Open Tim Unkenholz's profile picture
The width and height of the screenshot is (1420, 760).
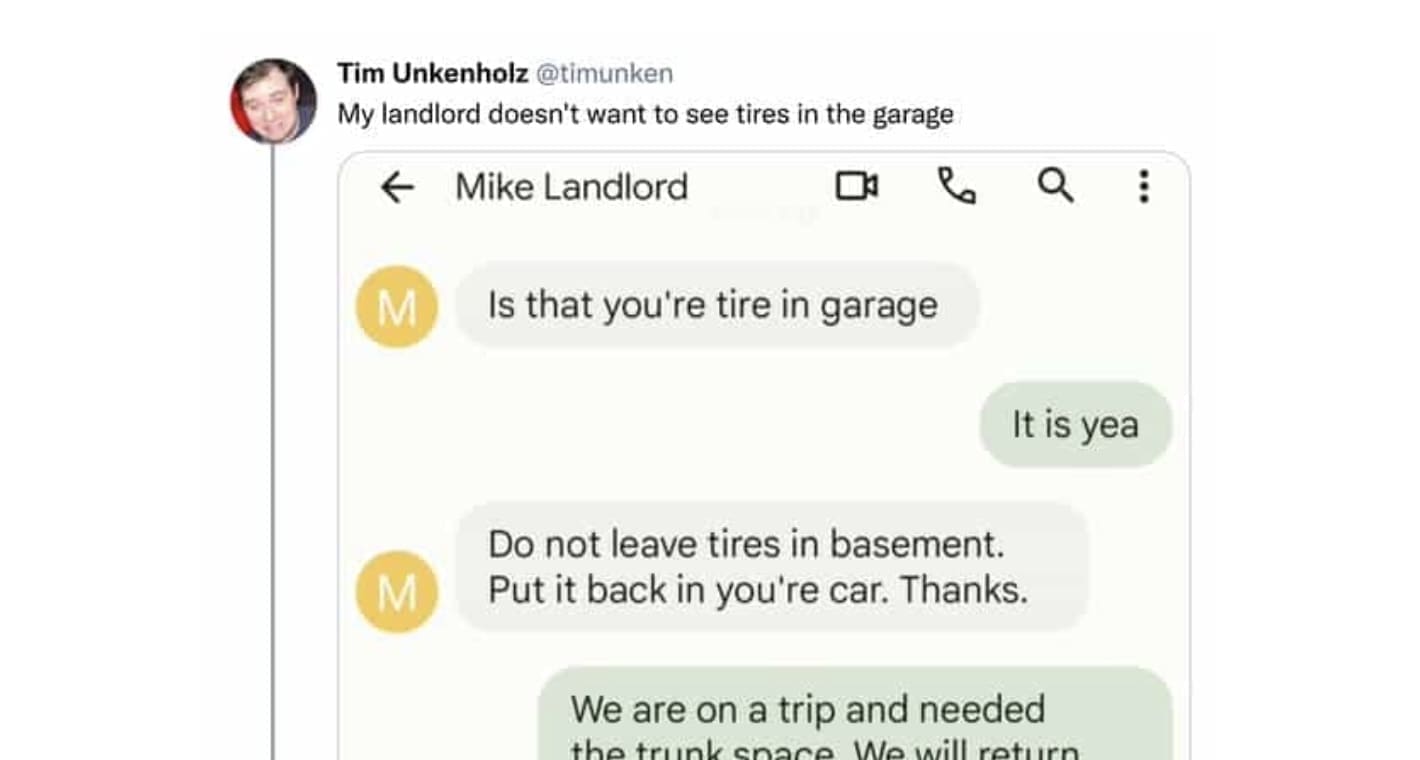pyautogui.click(x=273, y=100)
